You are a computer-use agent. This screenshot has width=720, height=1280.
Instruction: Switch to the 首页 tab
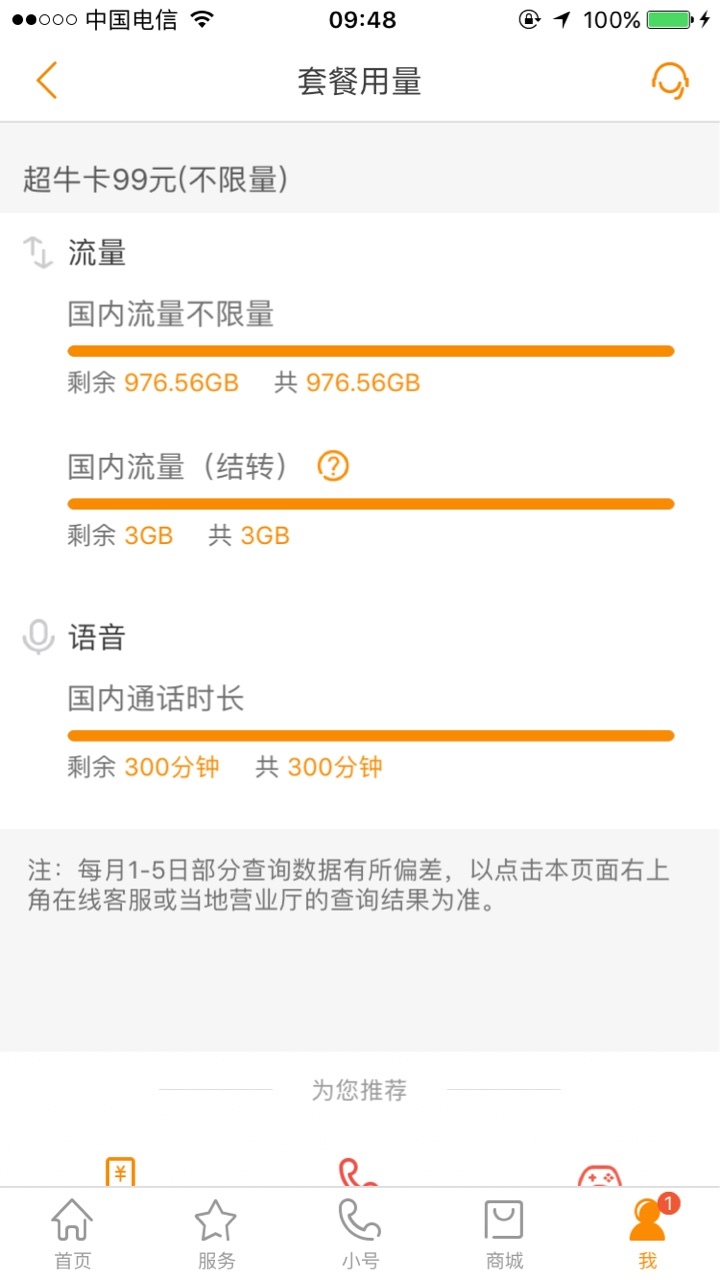click(x=72, y=1234)
